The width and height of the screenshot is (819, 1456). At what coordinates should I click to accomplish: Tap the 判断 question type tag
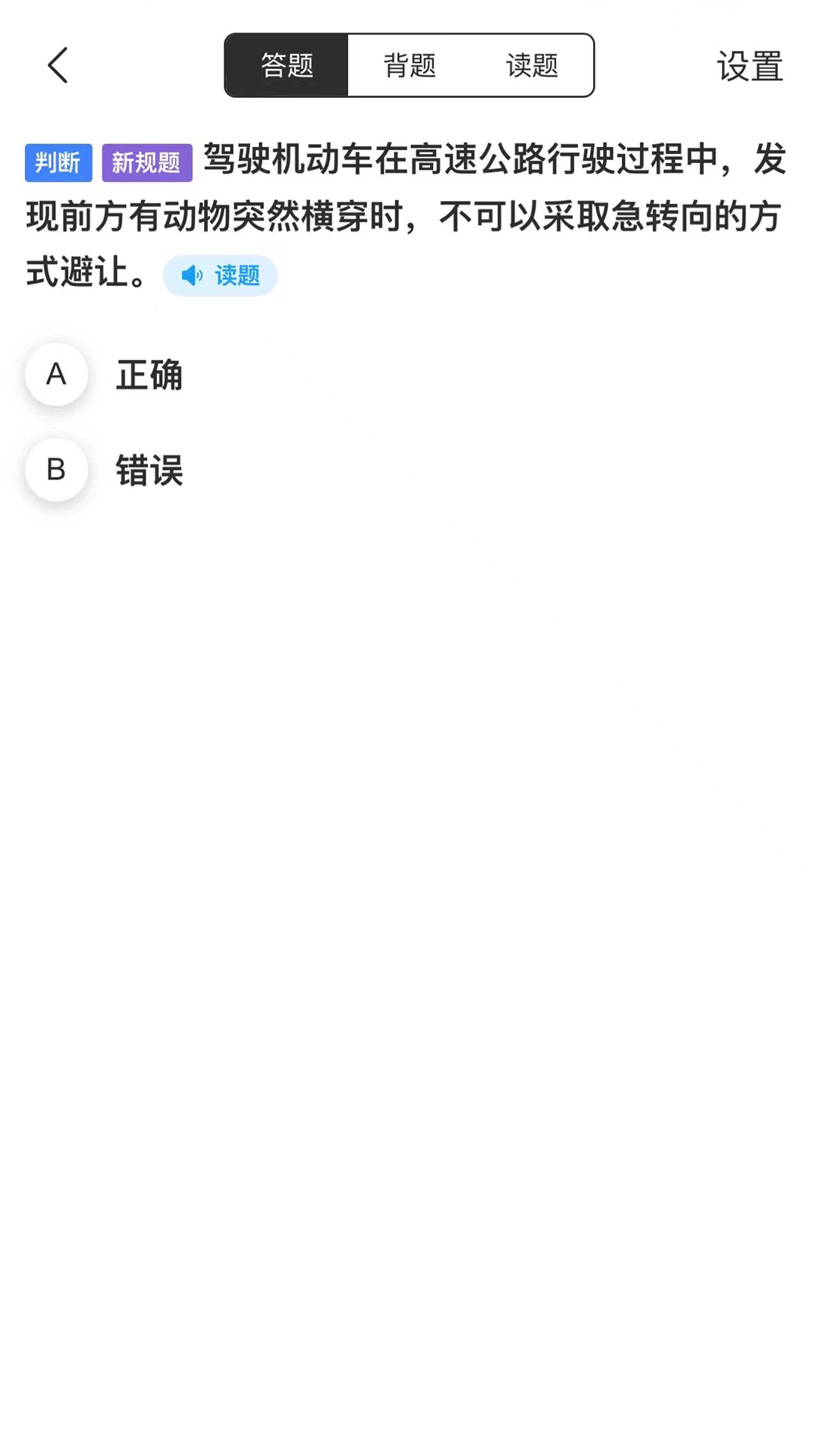click(58, 162)
